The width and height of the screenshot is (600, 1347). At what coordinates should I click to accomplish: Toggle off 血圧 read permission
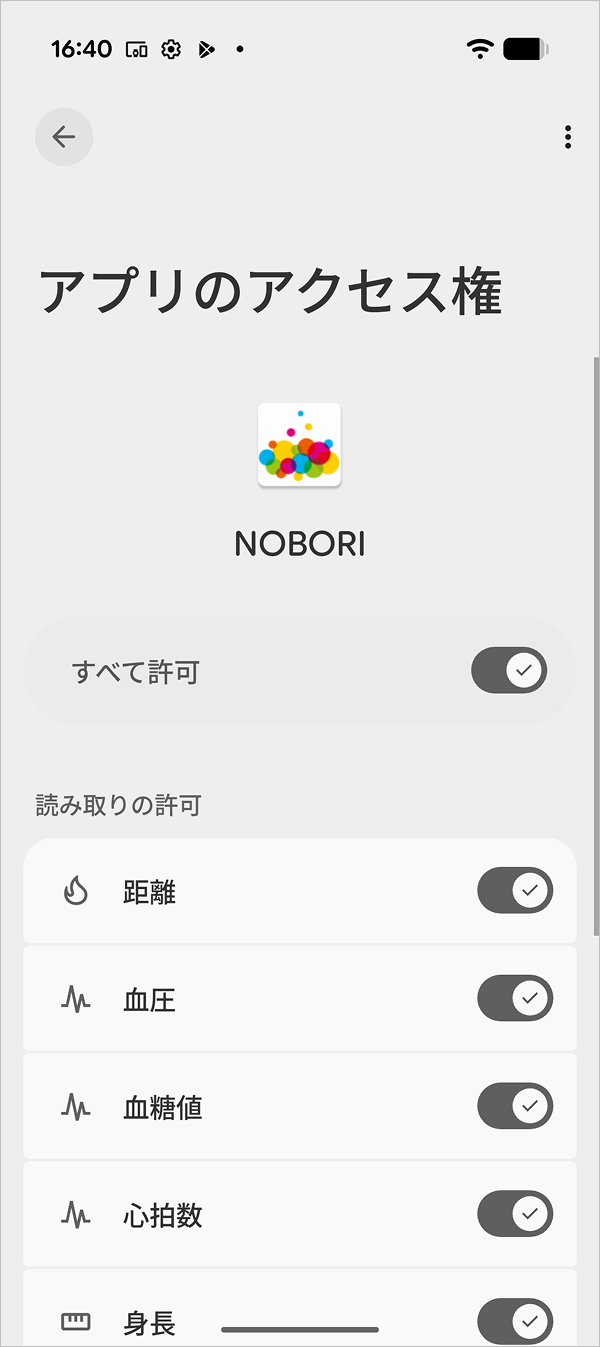515,998
